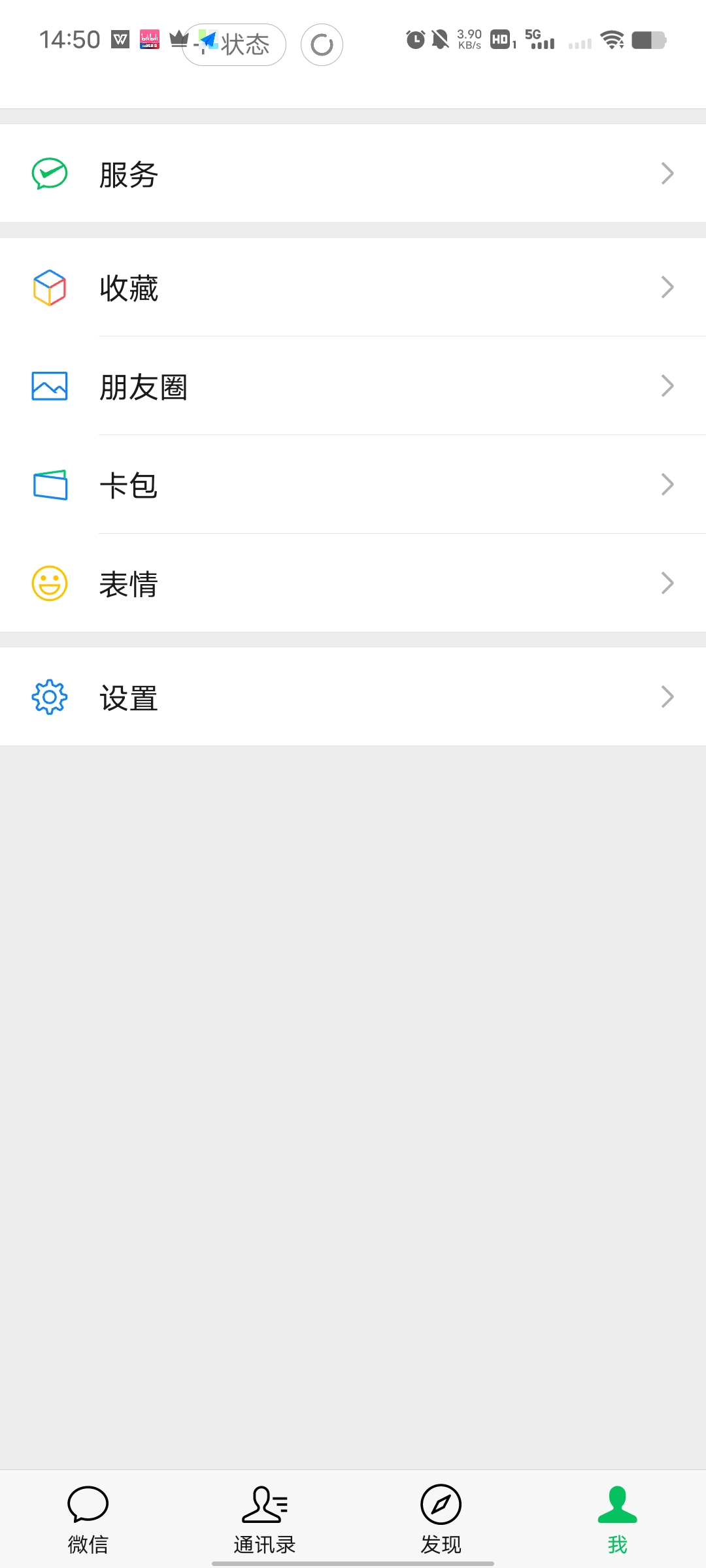Switch to the 通讯录 contacts tab
The image size is (706, 1568).
point(265,1520)
